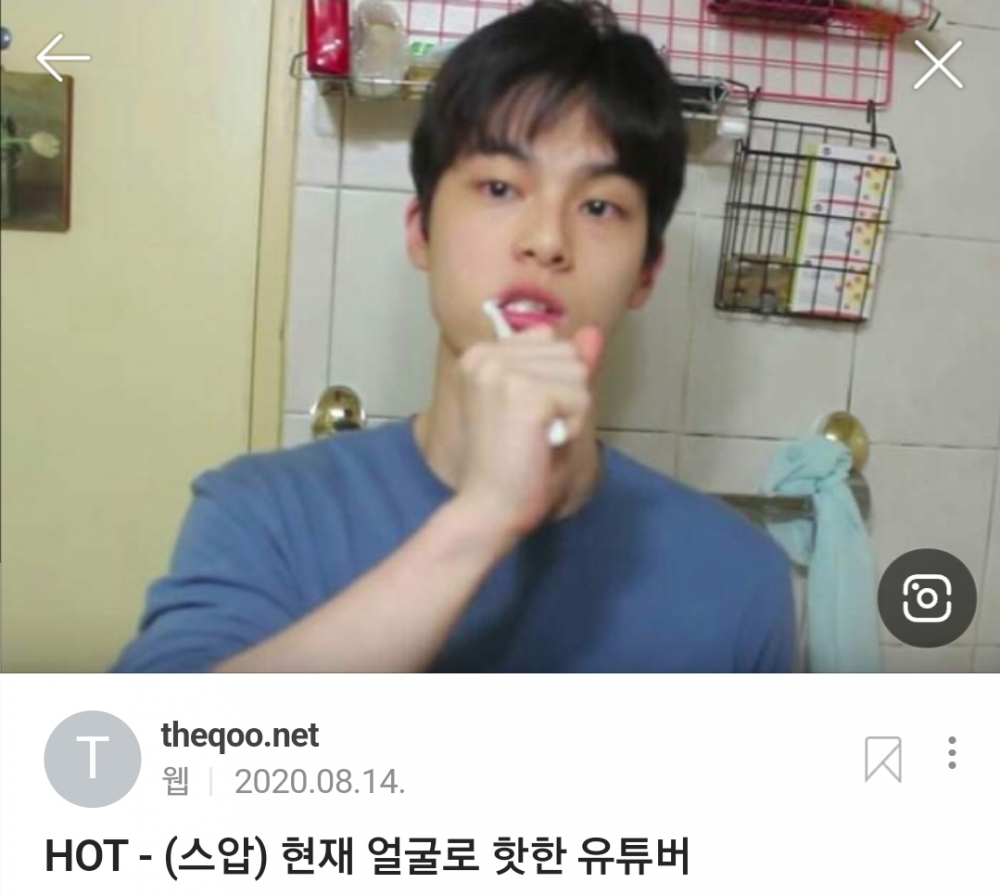Close the image viewer
This screenshot has width=1000, height=896.
937,65
